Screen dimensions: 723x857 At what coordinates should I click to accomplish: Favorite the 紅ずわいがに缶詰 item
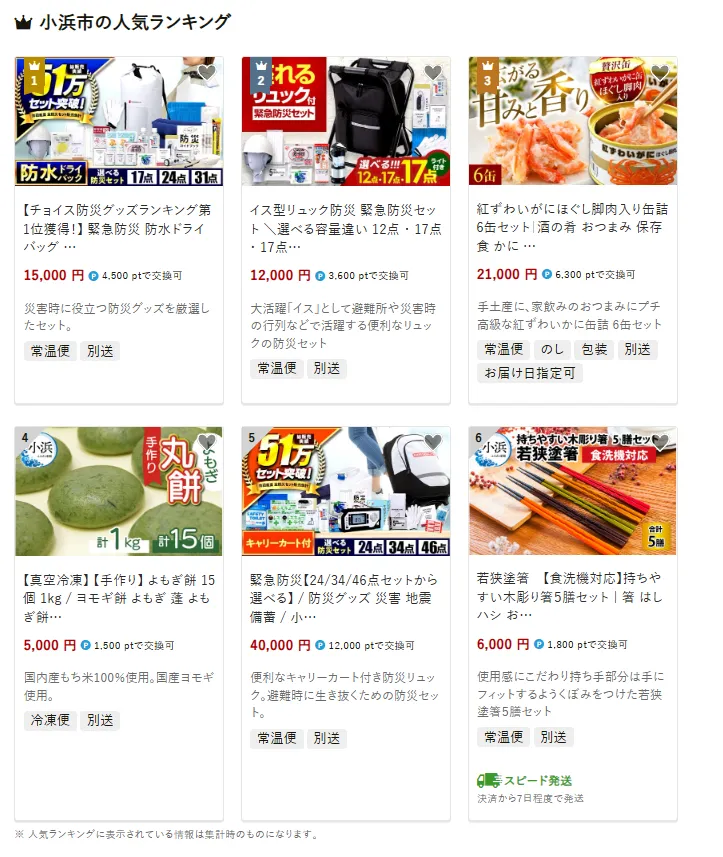(660, 72)
